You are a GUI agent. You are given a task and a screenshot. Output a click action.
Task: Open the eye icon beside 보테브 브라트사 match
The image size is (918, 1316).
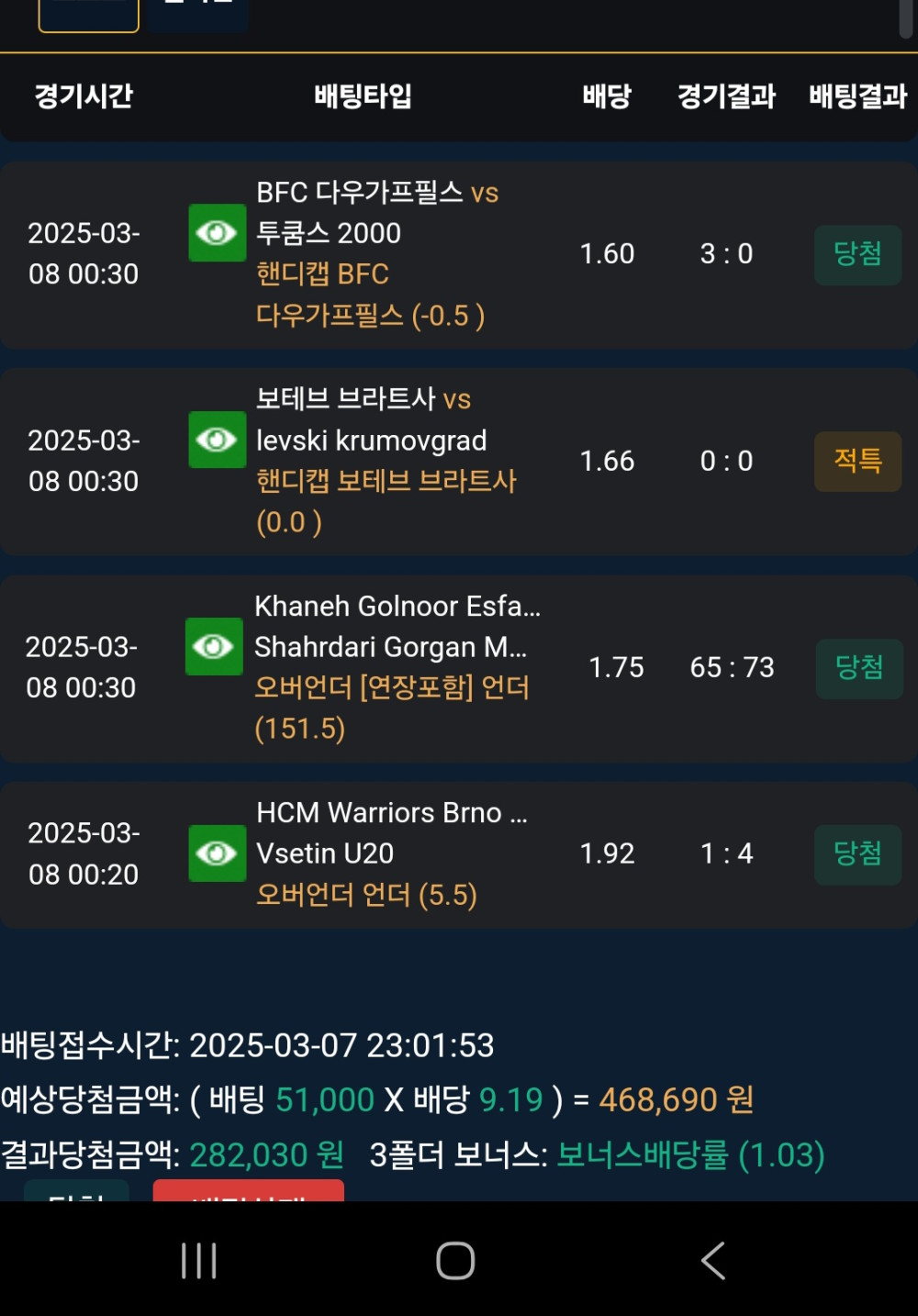tap(217, 440)
